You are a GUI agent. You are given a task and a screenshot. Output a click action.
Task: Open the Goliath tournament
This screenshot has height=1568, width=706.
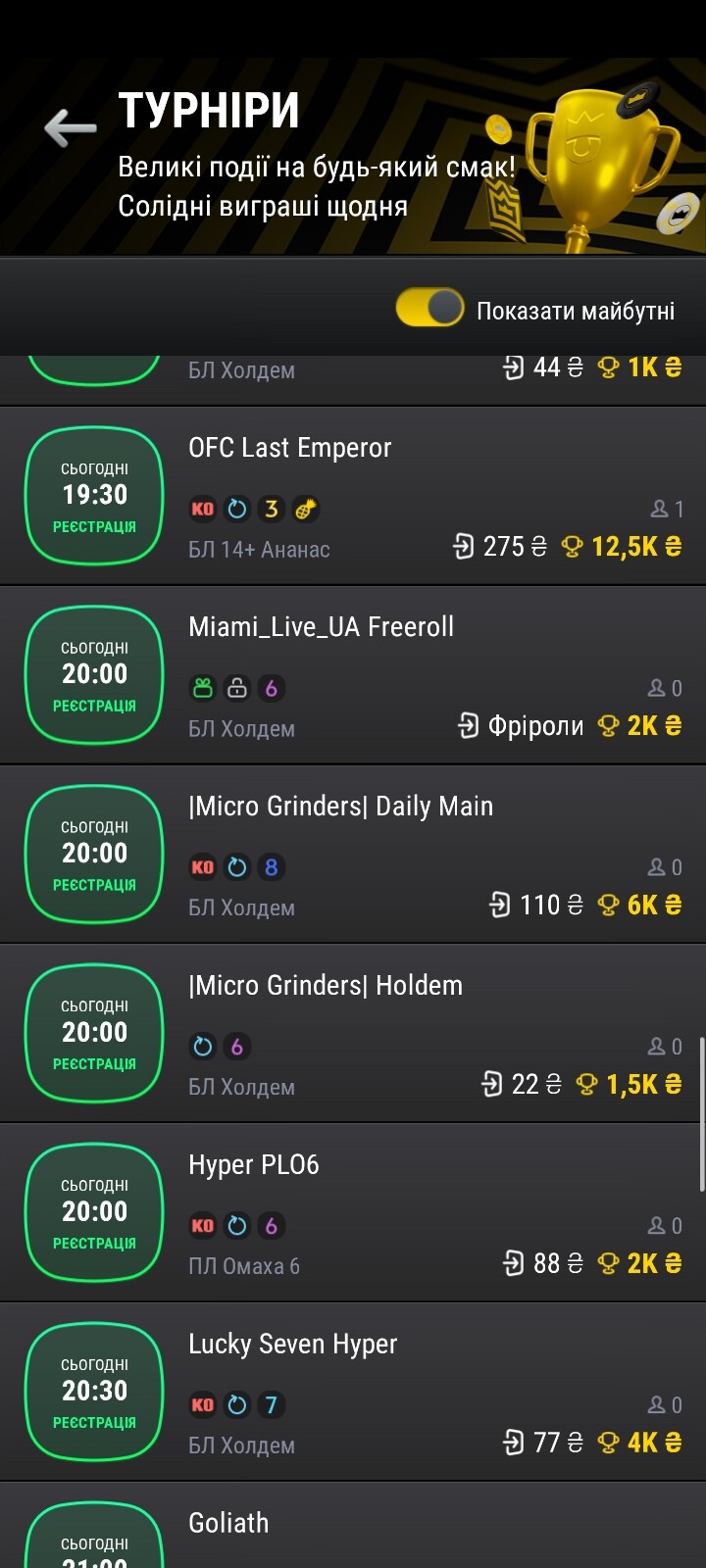coord(353,1526)
